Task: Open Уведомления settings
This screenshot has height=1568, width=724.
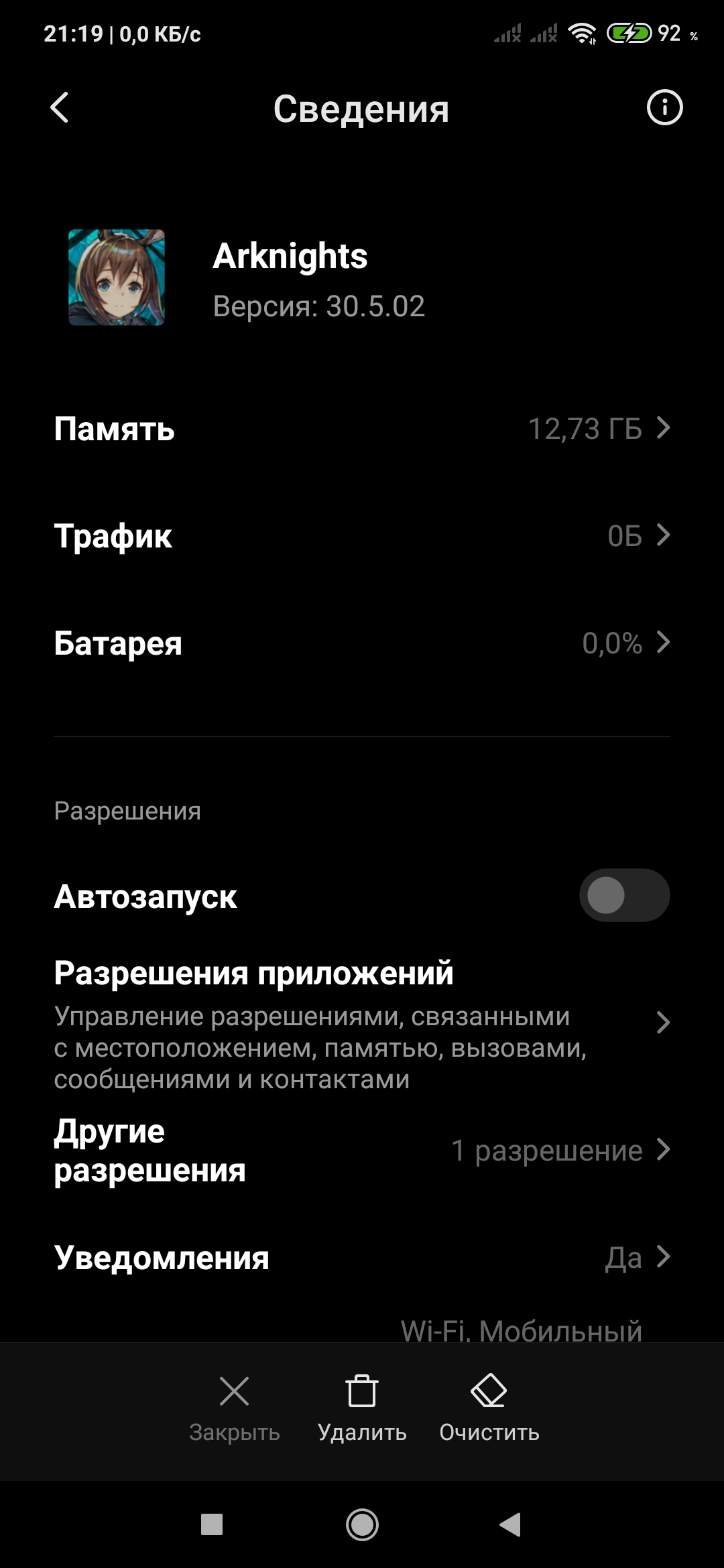Action: [x=362, y=1257]
